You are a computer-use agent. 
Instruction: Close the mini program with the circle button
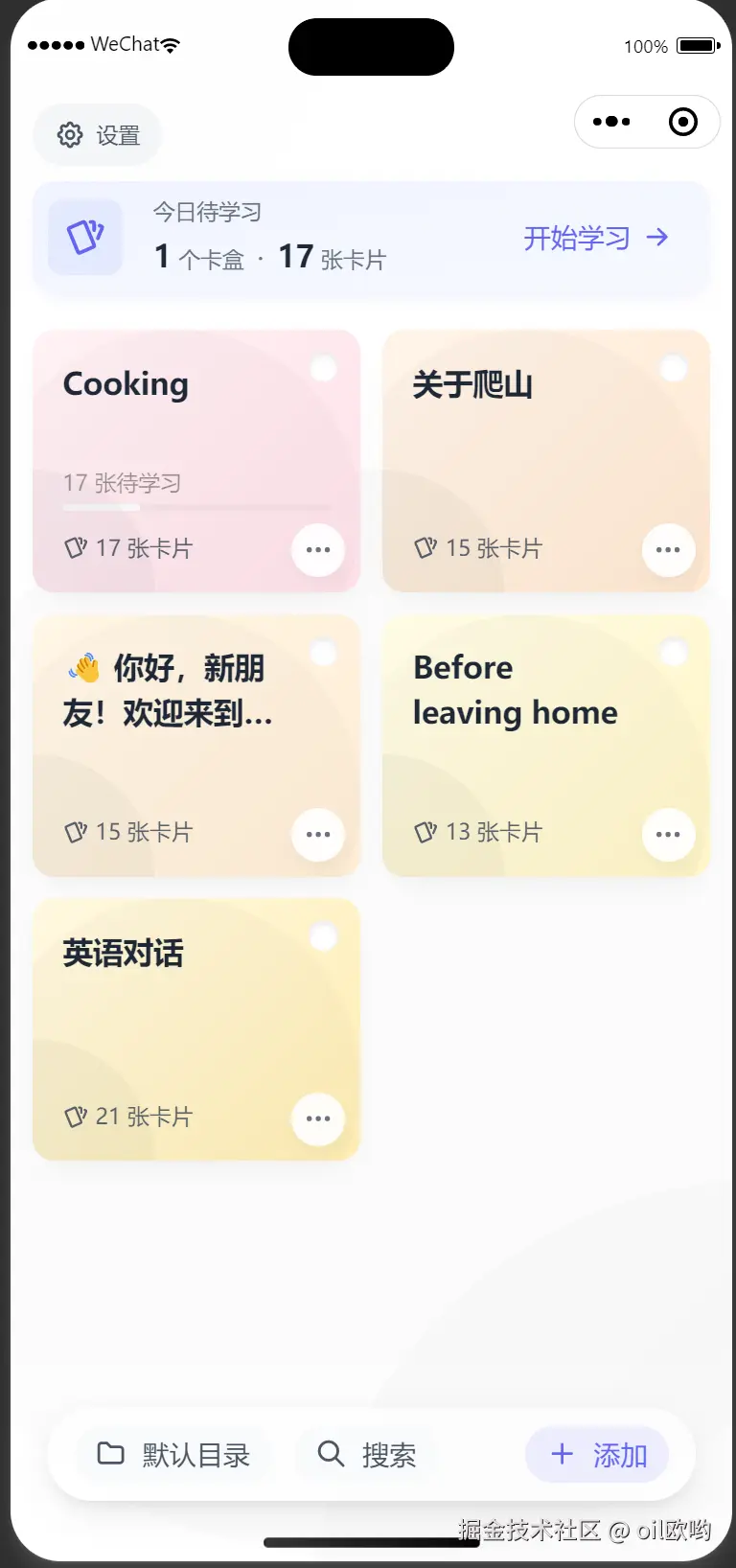click(x=682, y=122)
